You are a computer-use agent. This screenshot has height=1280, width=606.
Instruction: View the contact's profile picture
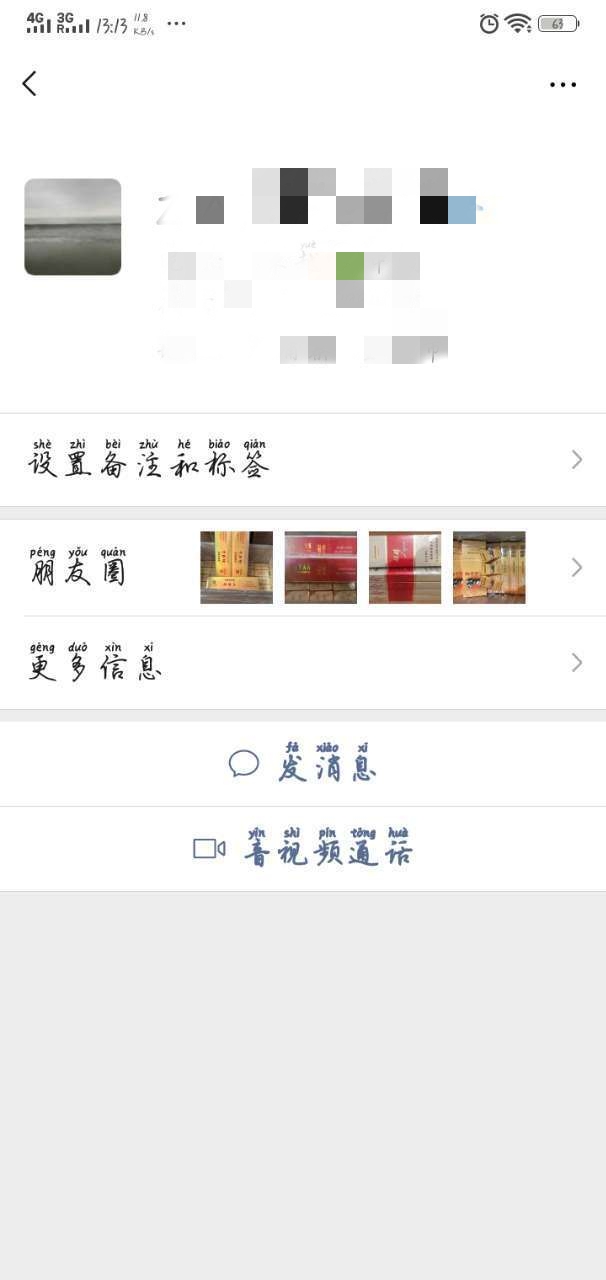[x=73, y=227]
